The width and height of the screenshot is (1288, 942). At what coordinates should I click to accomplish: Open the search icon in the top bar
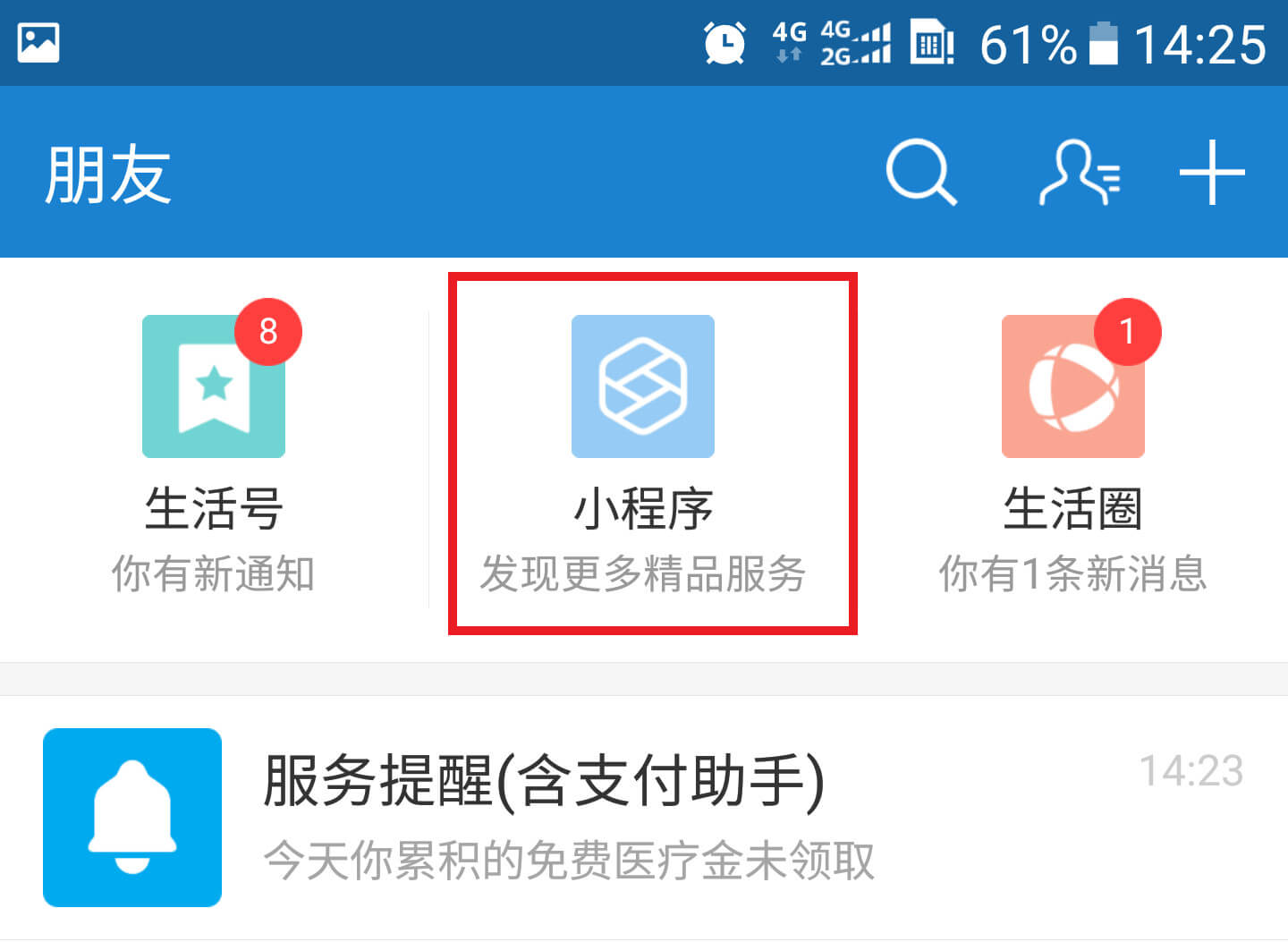(x=920, y=173)
